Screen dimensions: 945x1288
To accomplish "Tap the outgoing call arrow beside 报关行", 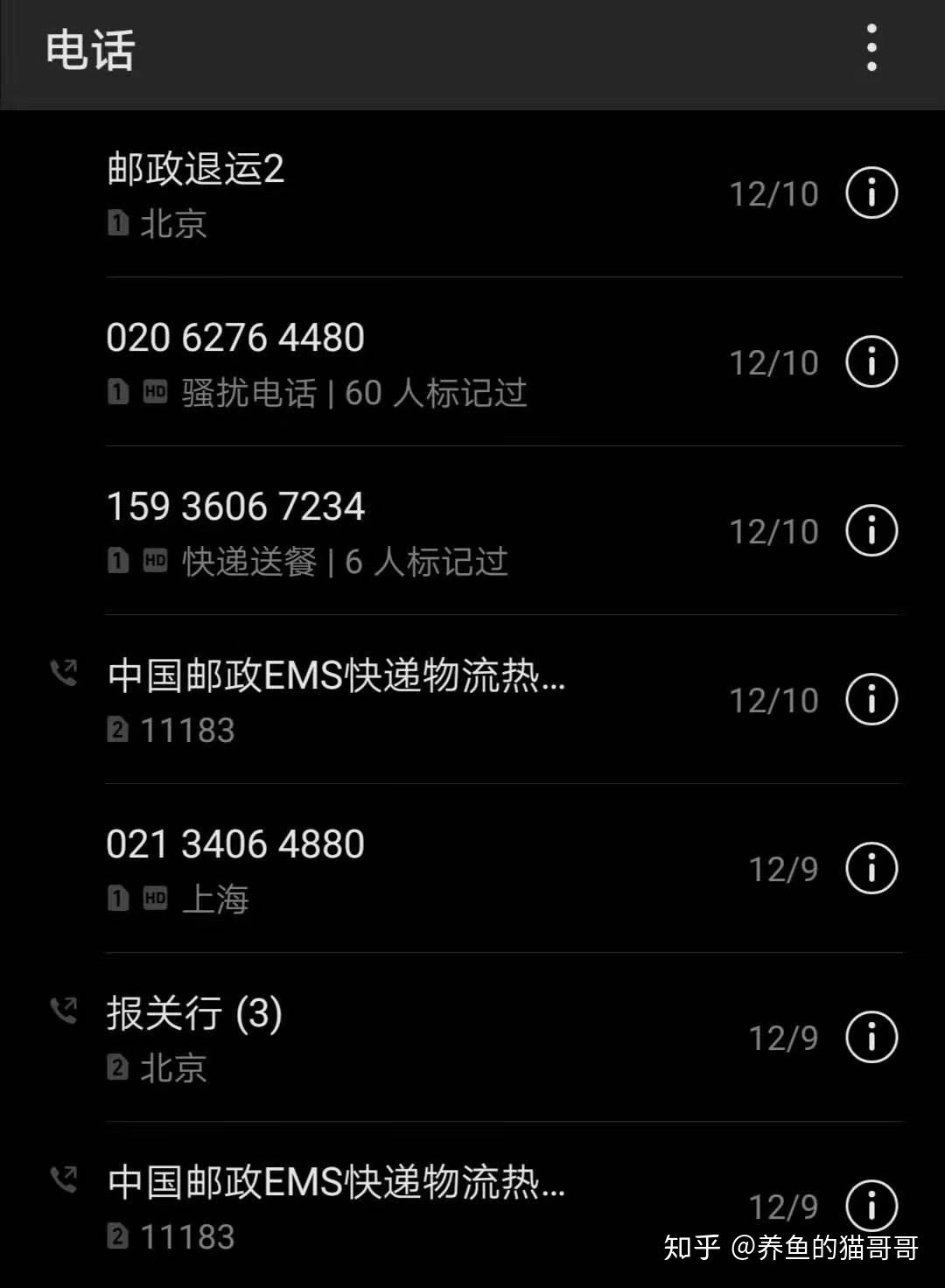I will [63, 1011].
